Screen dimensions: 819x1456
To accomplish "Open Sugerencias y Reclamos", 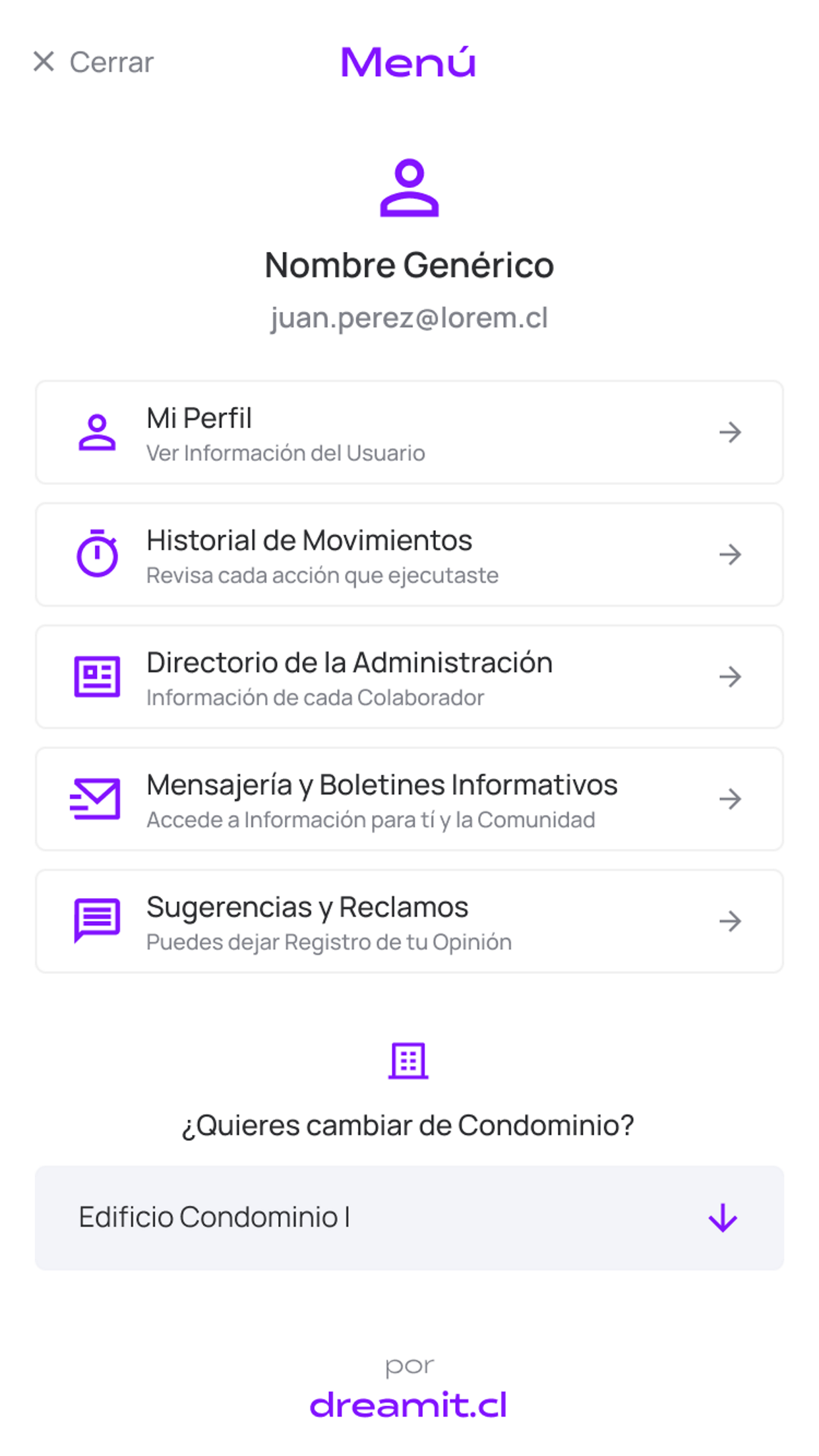I will [409, 921].
